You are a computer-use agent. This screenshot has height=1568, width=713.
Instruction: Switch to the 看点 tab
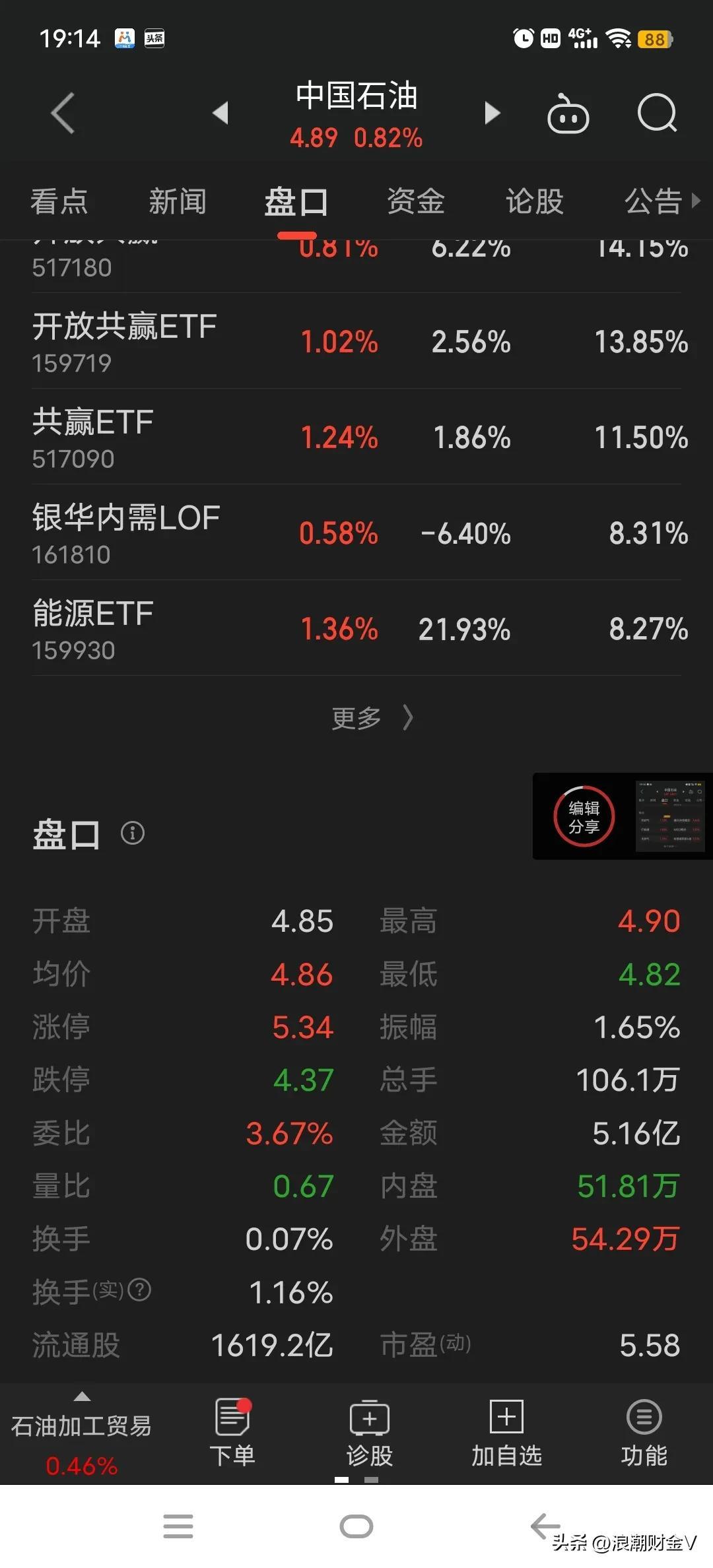(59, 201)
